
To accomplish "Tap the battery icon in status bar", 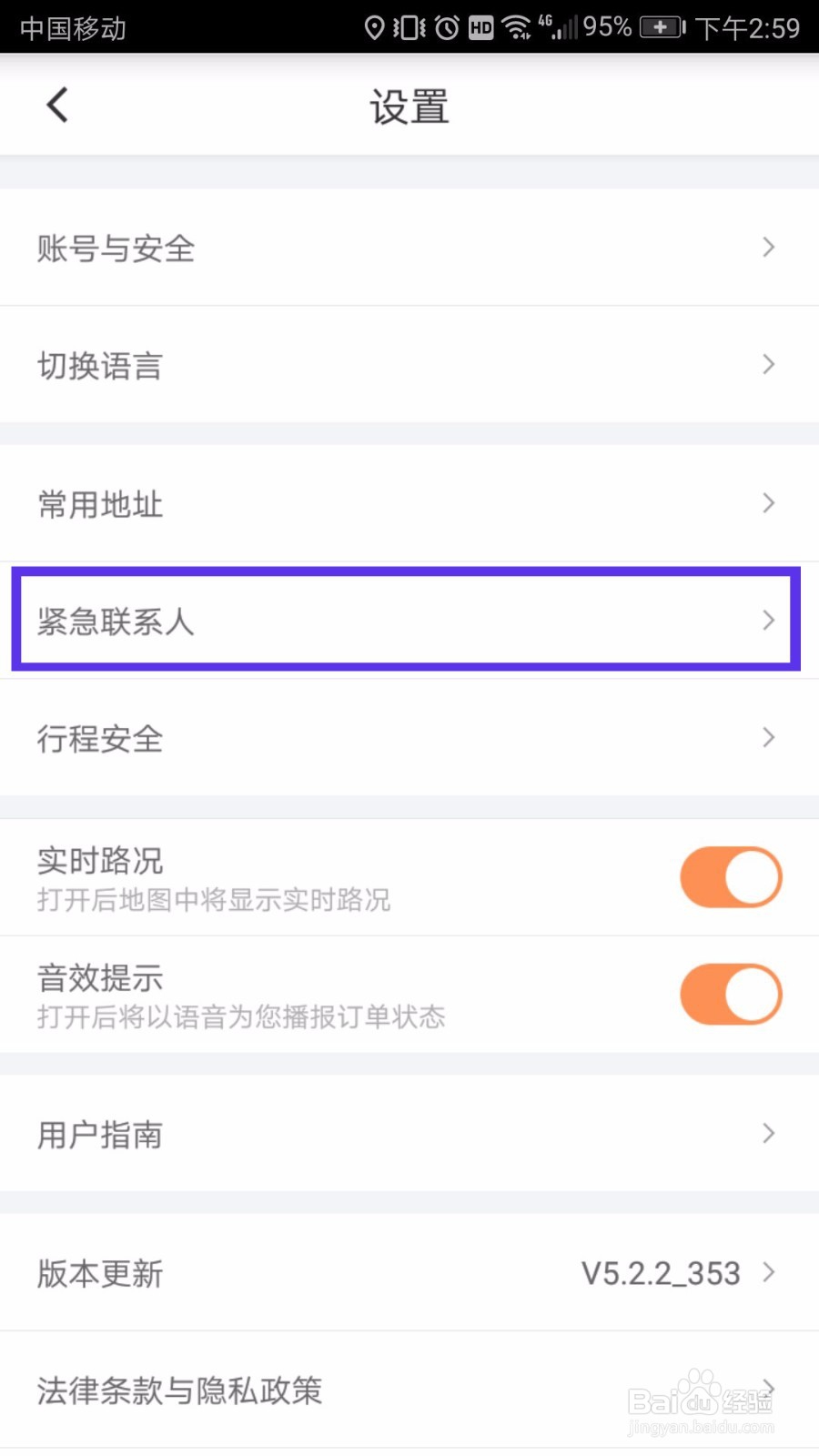I will pos(658,26).
